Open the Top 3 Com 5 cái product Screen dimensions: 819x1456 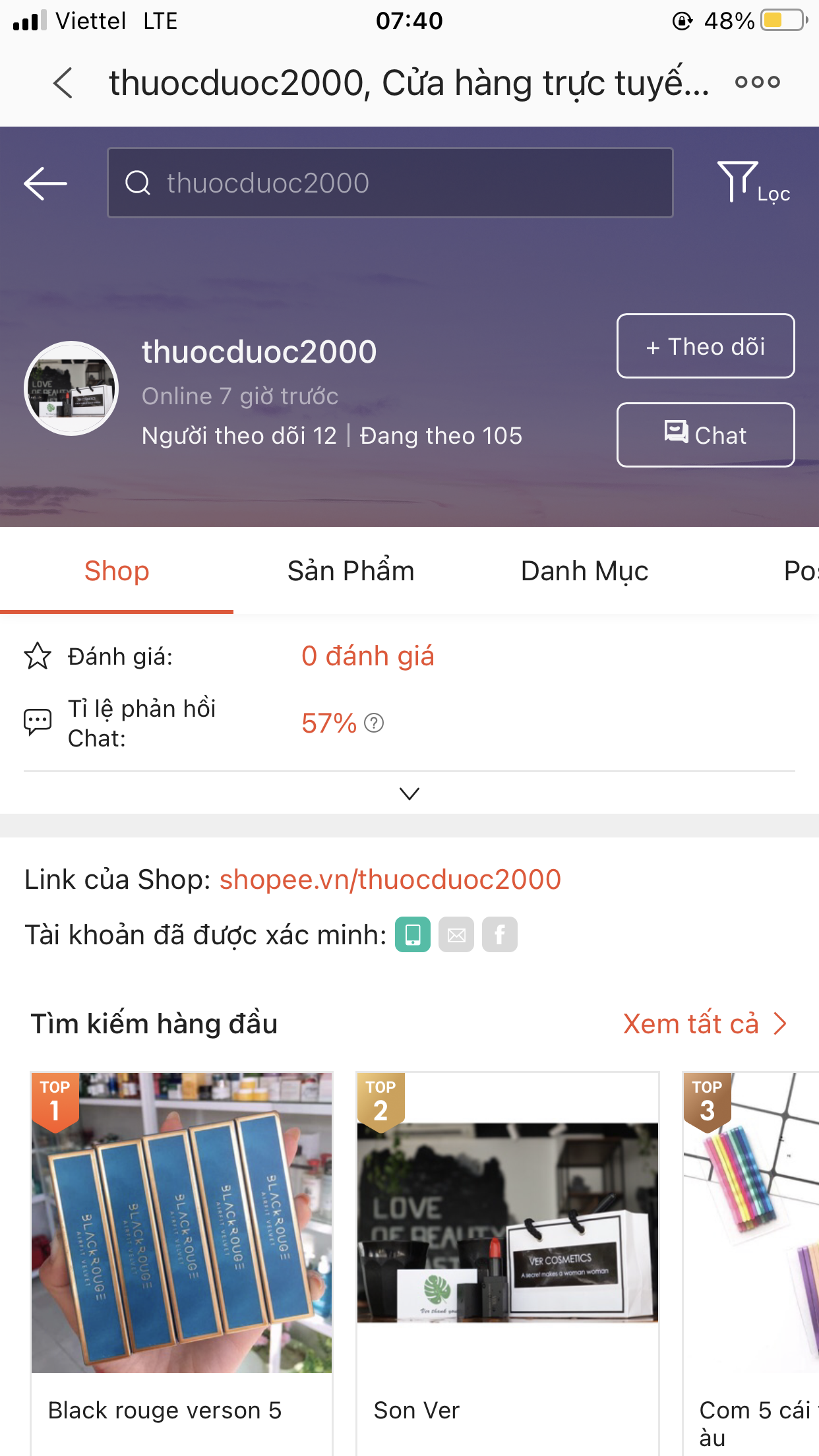(x=752, y=1253)
